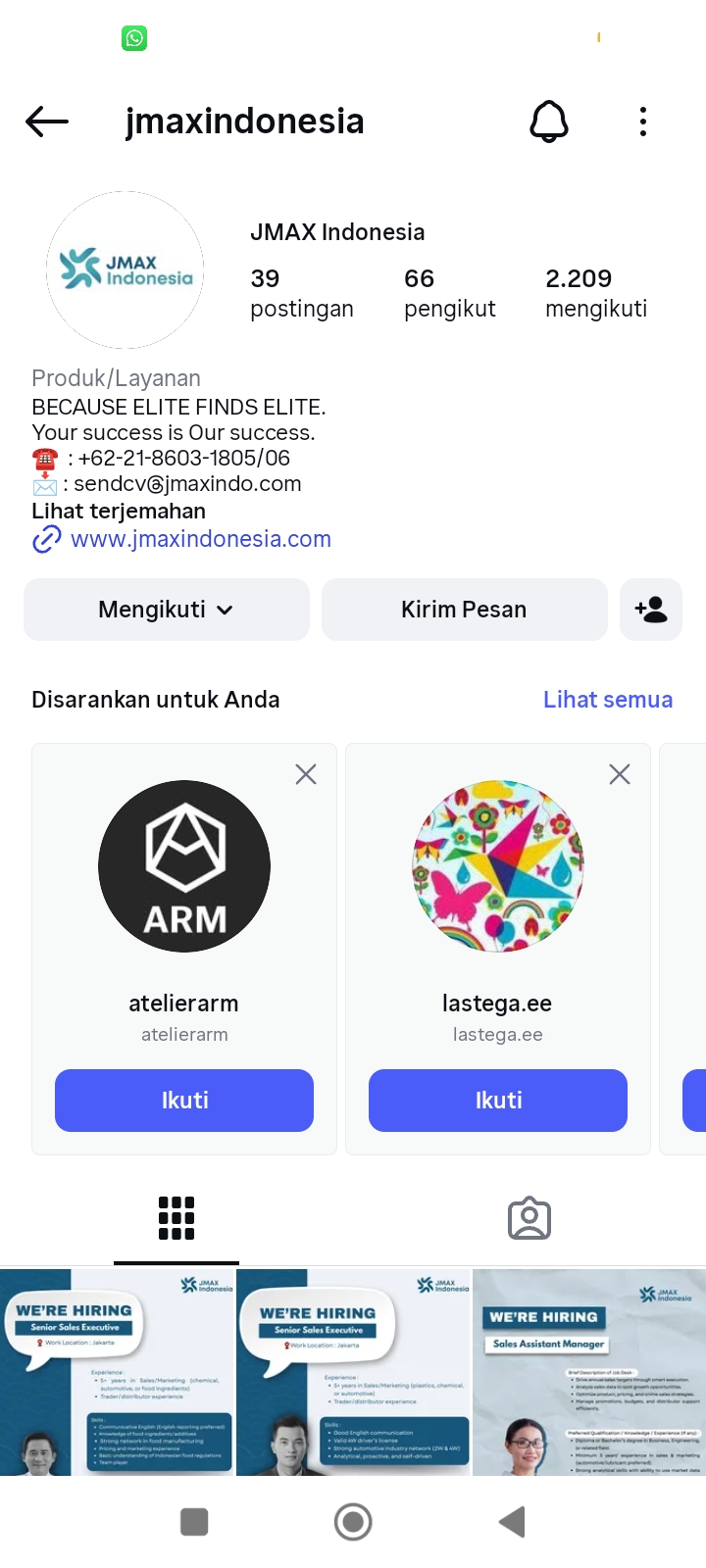
Task: Expand the Mengikuti dropdown button
Action: [x=167, y=610]
